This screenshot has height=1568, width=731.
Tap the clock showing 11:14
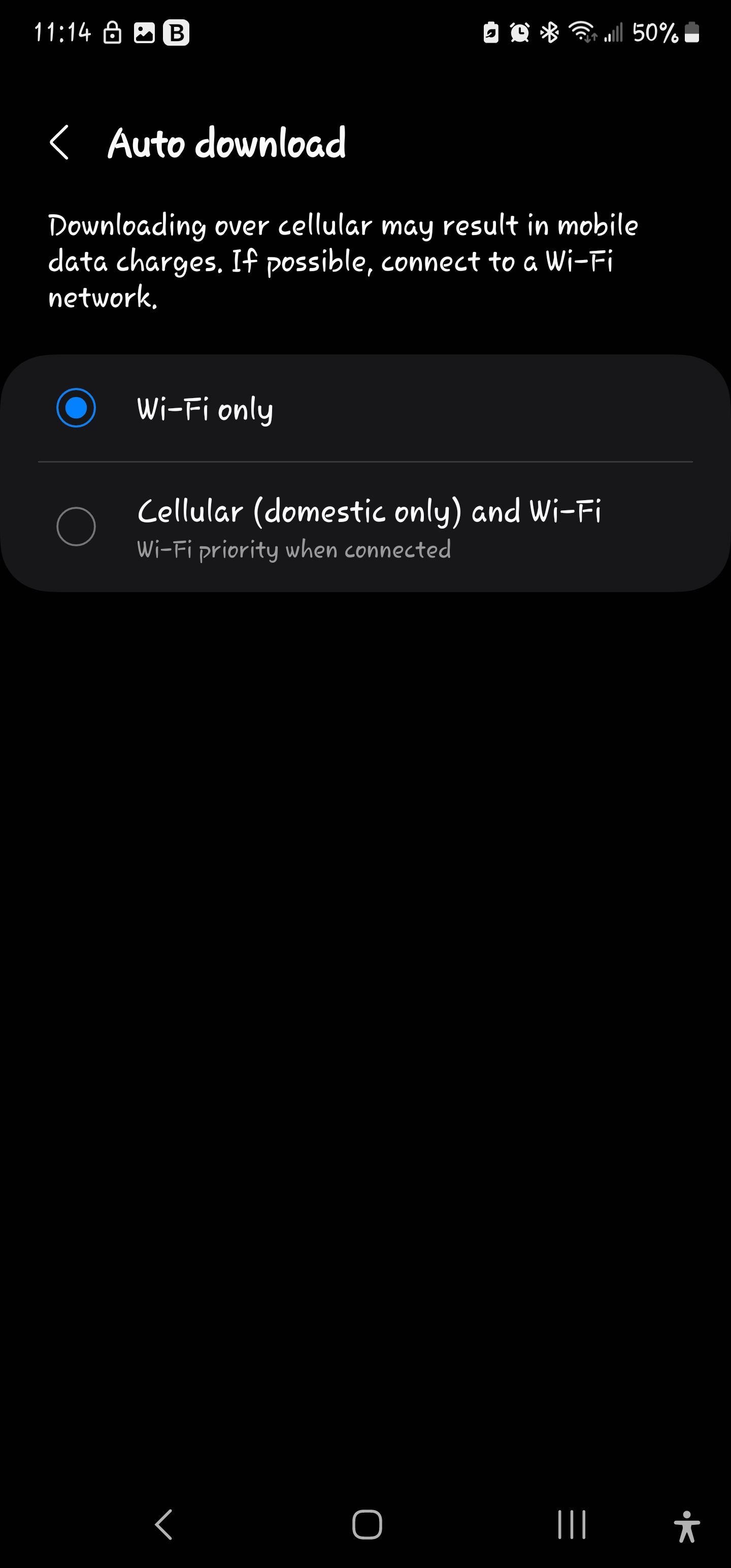point(63,31)
